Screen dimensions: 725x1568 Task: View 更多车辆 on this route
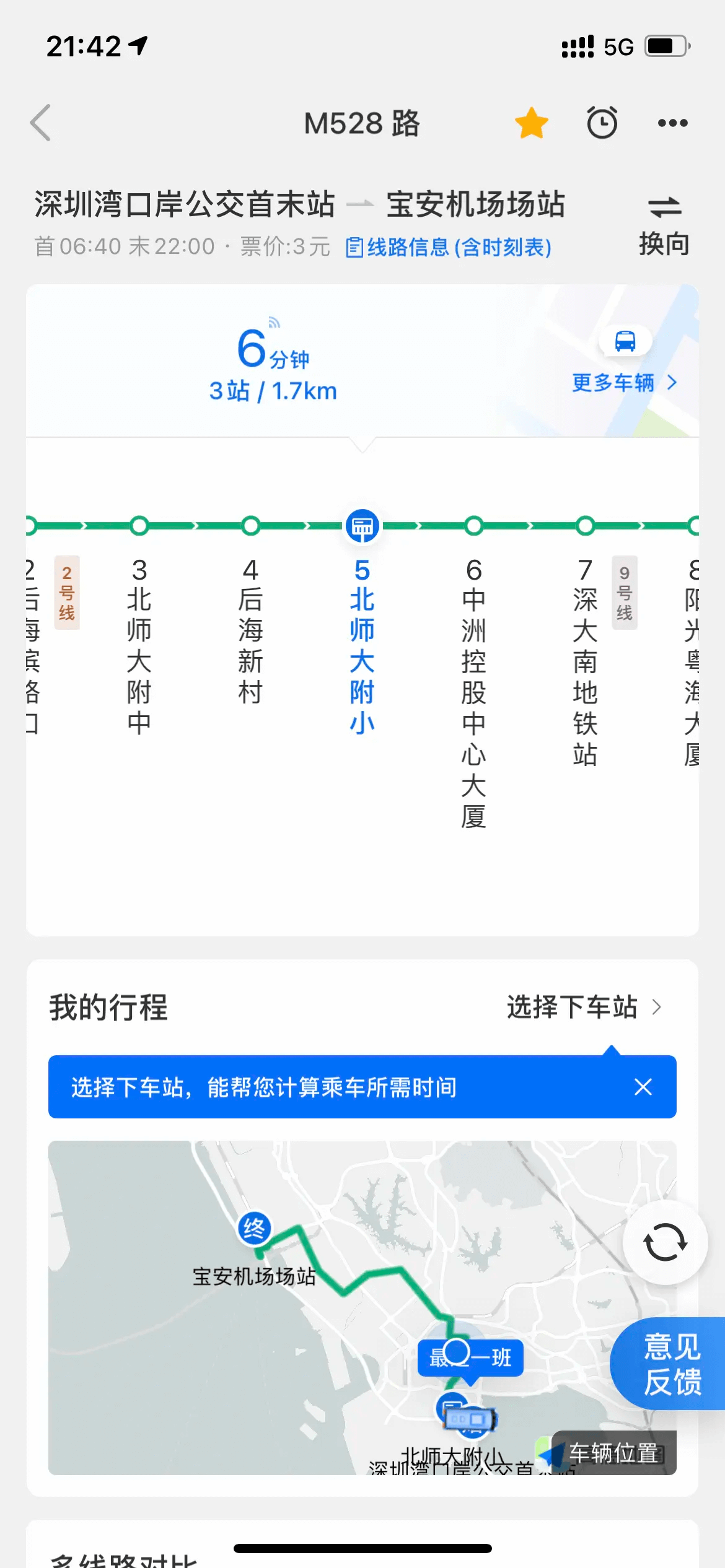click(x=623, y=383)
